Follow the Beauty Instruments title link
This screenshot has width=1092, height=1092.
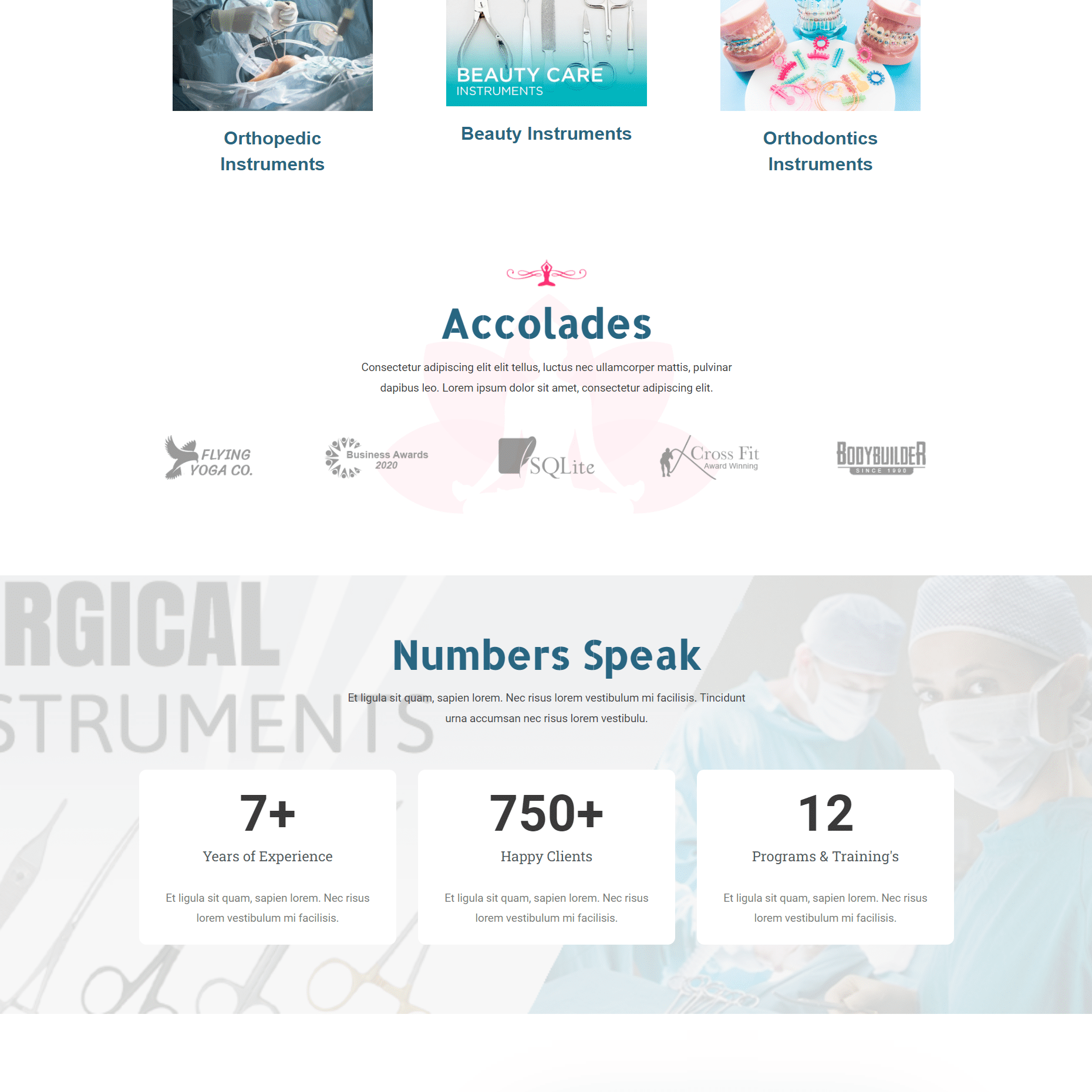546,134
